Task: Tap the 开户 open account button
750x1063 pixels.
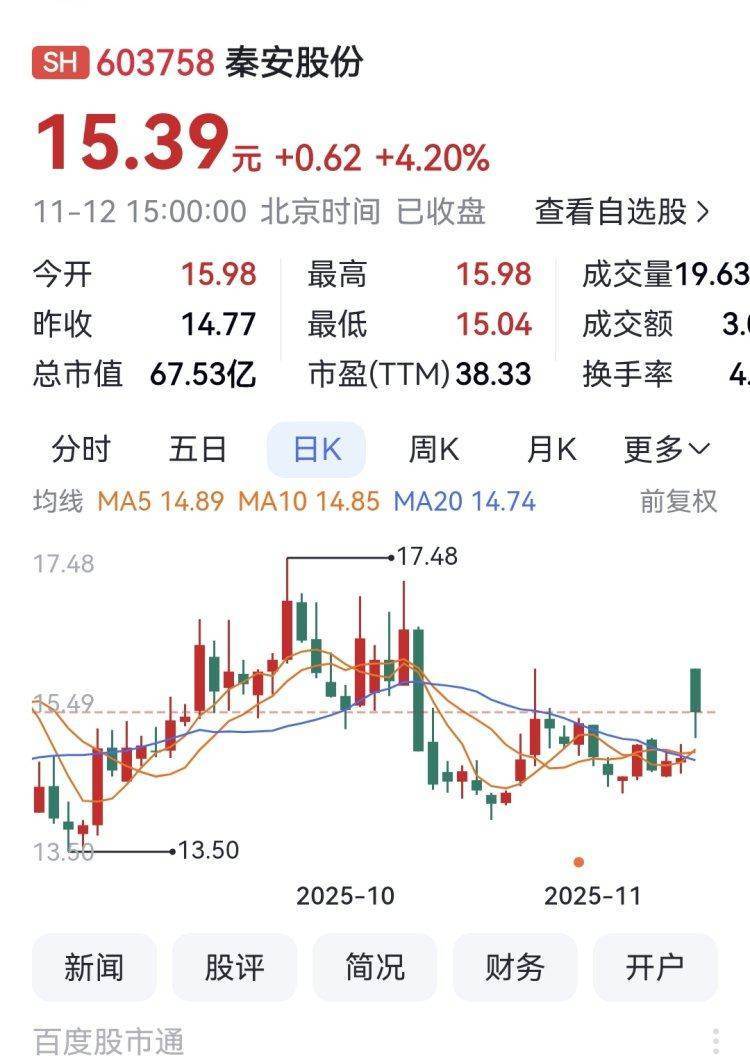Action: [x=655, y=967]
